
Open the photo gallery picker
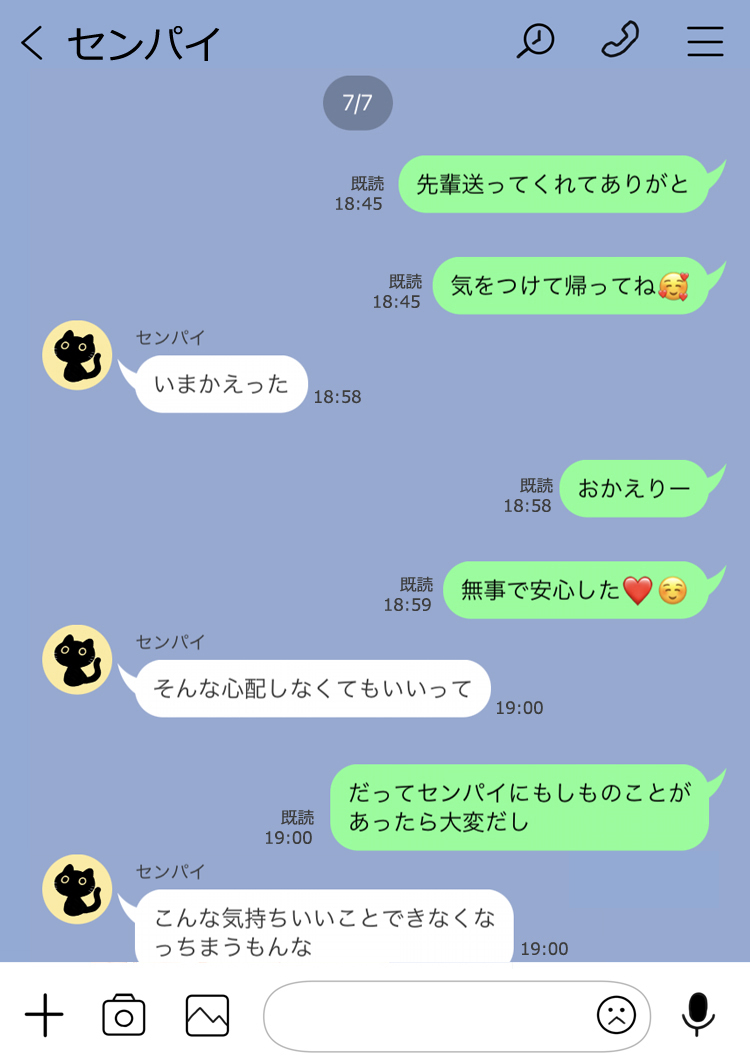coord(207,1016)
